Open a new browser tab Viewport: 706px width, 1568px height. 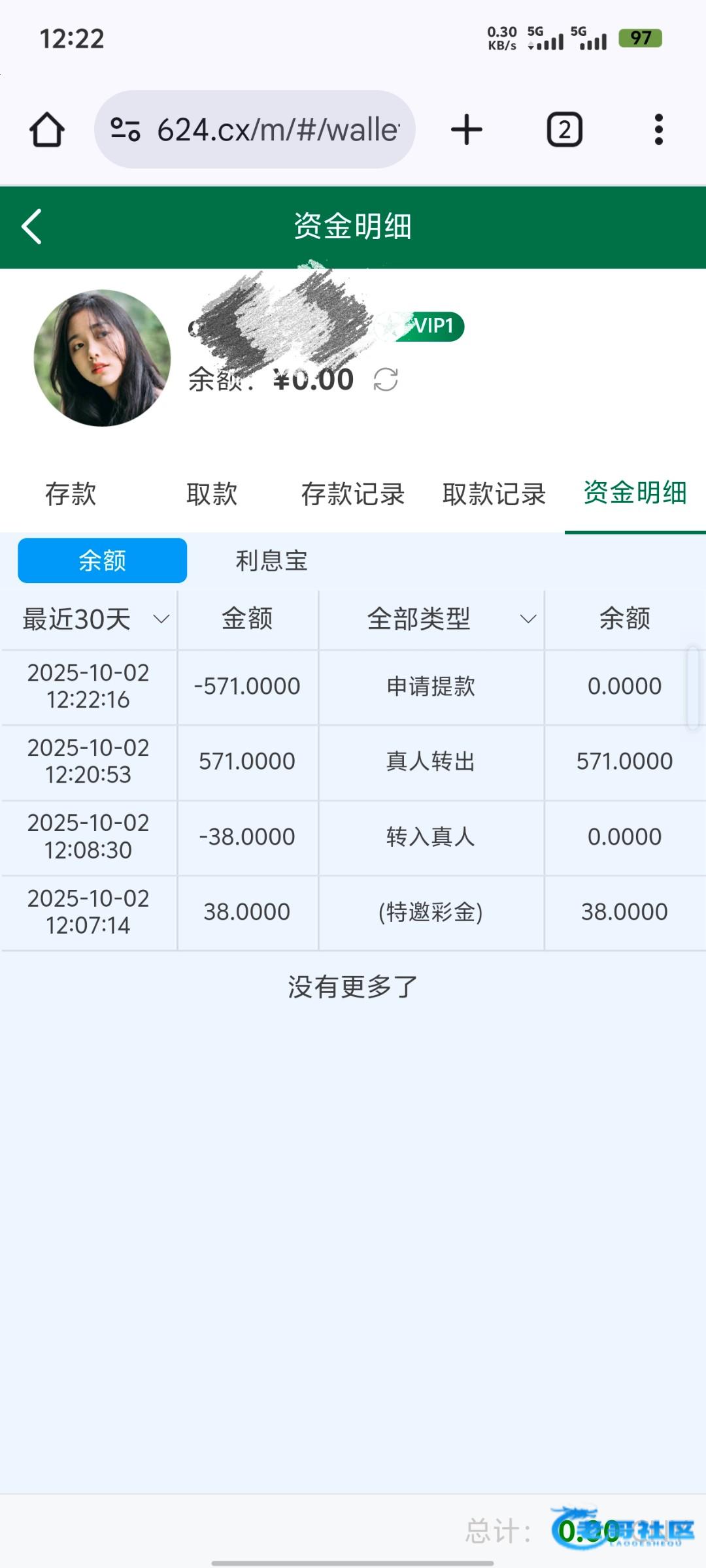(467, 129)
